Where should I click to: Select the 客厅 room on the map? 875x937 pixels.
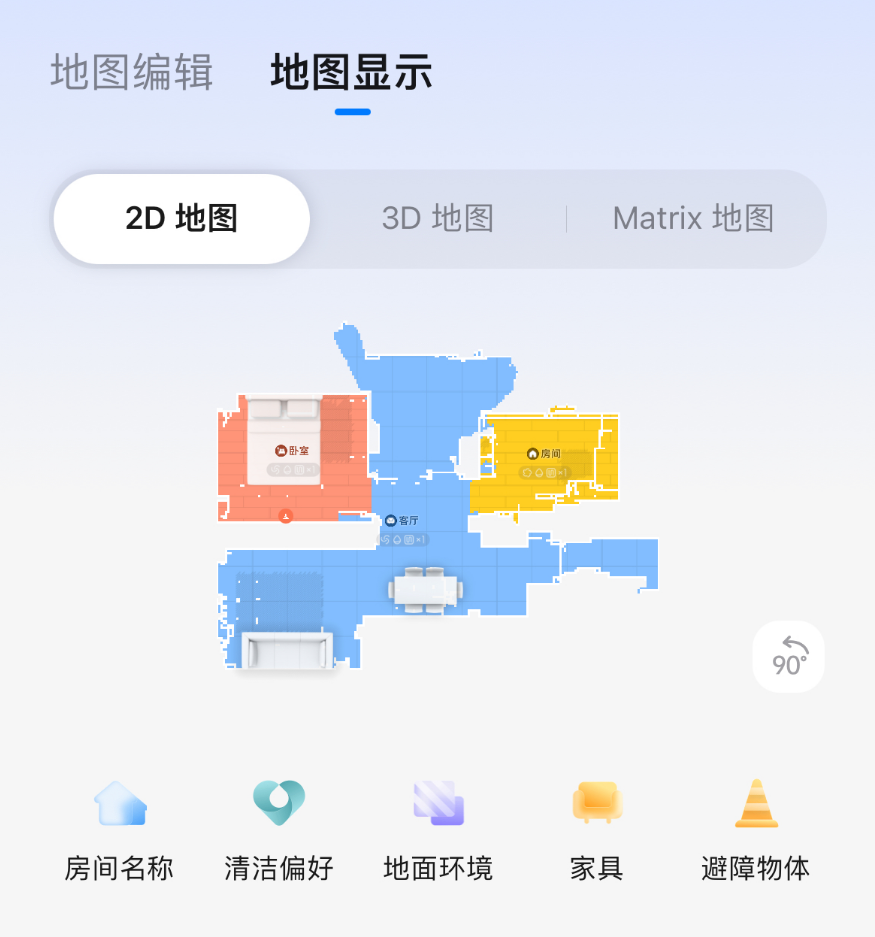pos(402,521)
